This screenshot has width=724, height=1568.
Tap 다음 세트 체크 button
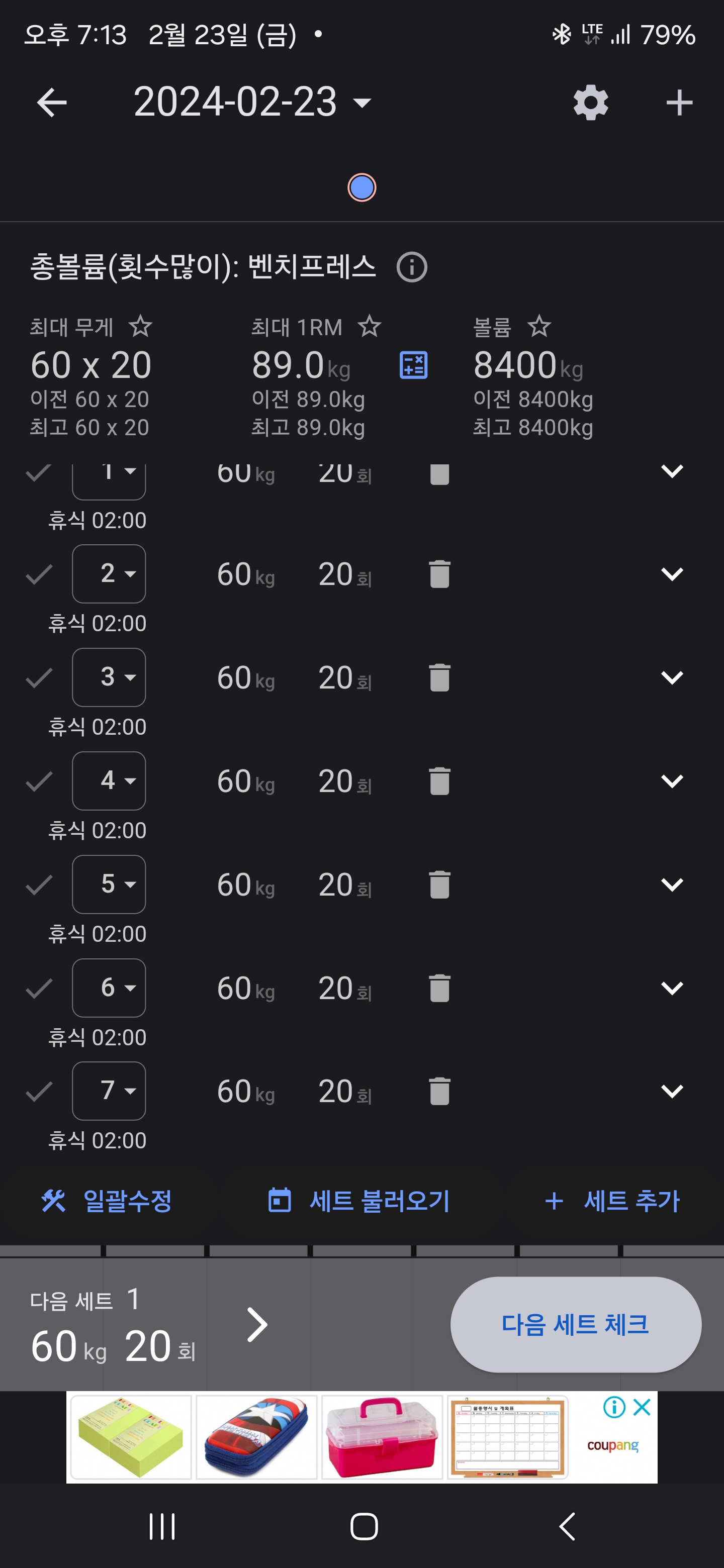click(x=575, y=1325)
